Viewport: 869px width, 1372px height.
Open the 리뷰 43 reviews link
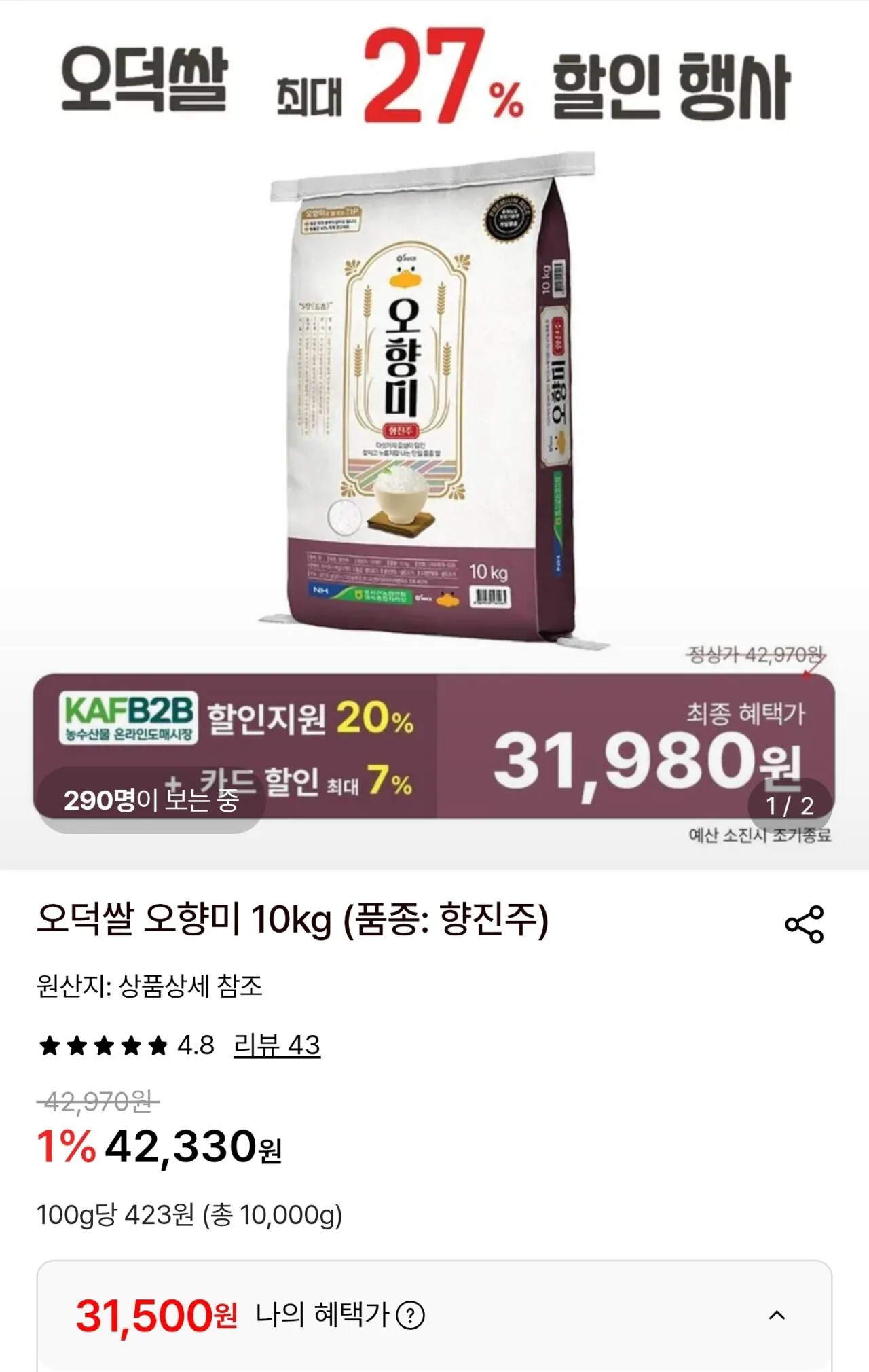[277, 1045]
